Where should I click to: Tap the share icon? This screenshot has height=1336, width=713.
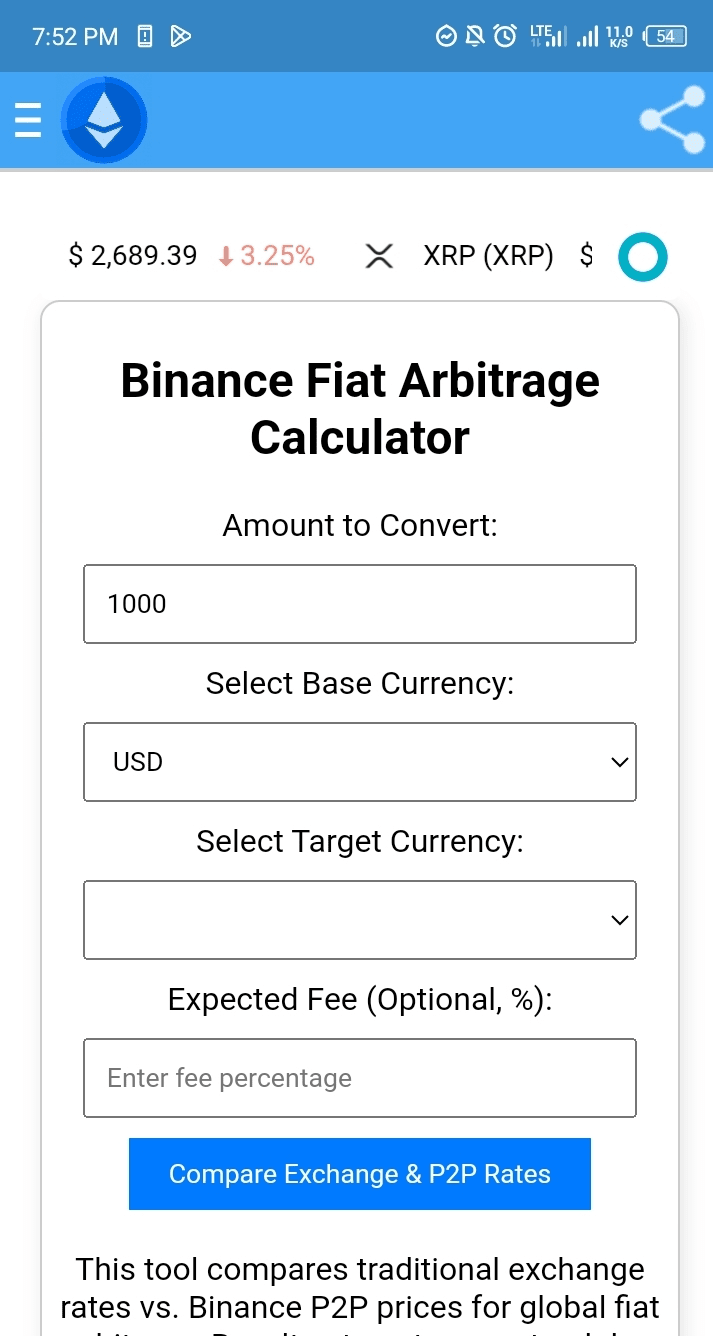pyautogui.click(x=672, y=120)
